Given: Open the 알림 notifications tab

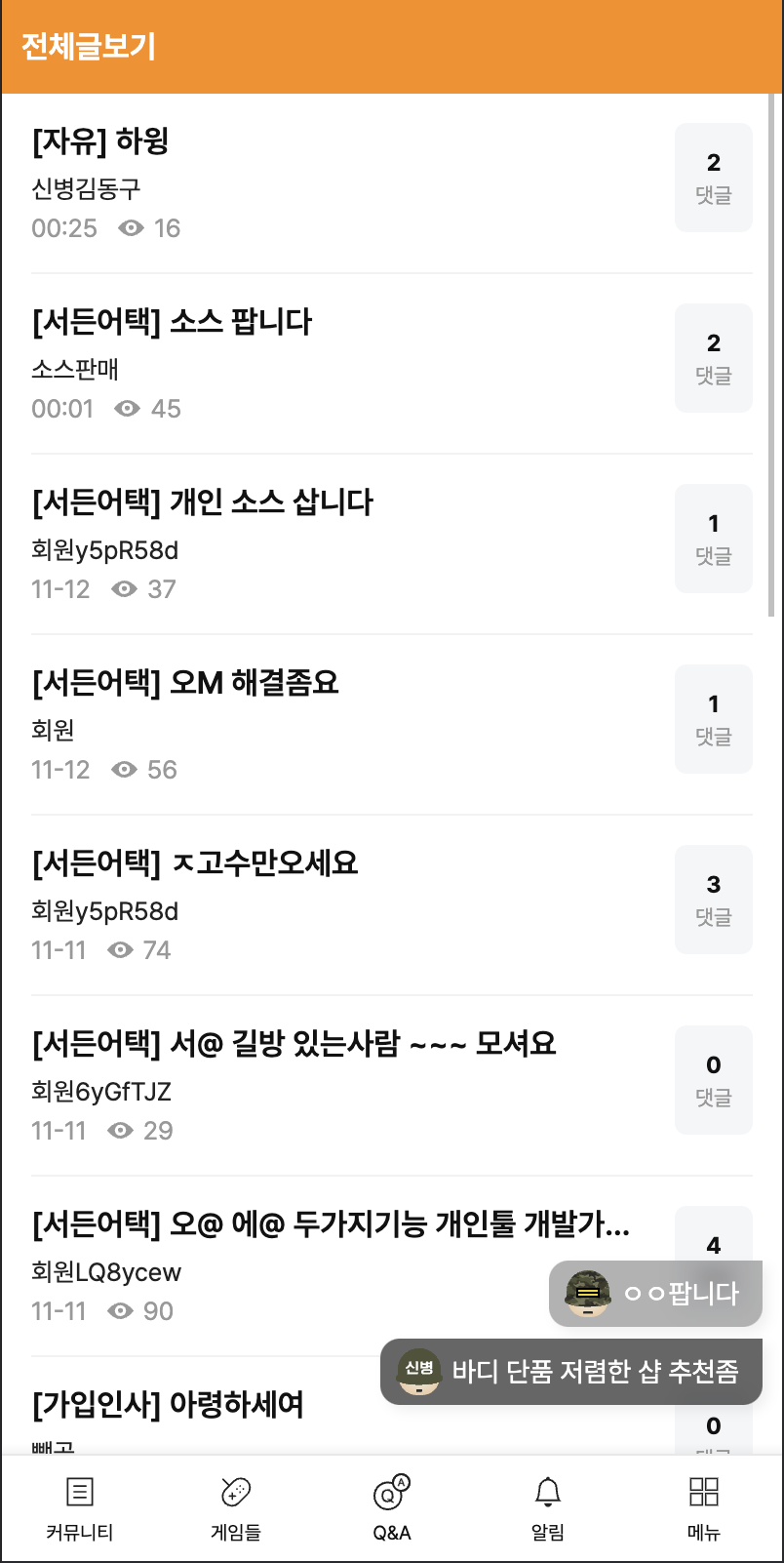Looking at the screenshot, I should pyautogui.click(x=548, y=1507).
